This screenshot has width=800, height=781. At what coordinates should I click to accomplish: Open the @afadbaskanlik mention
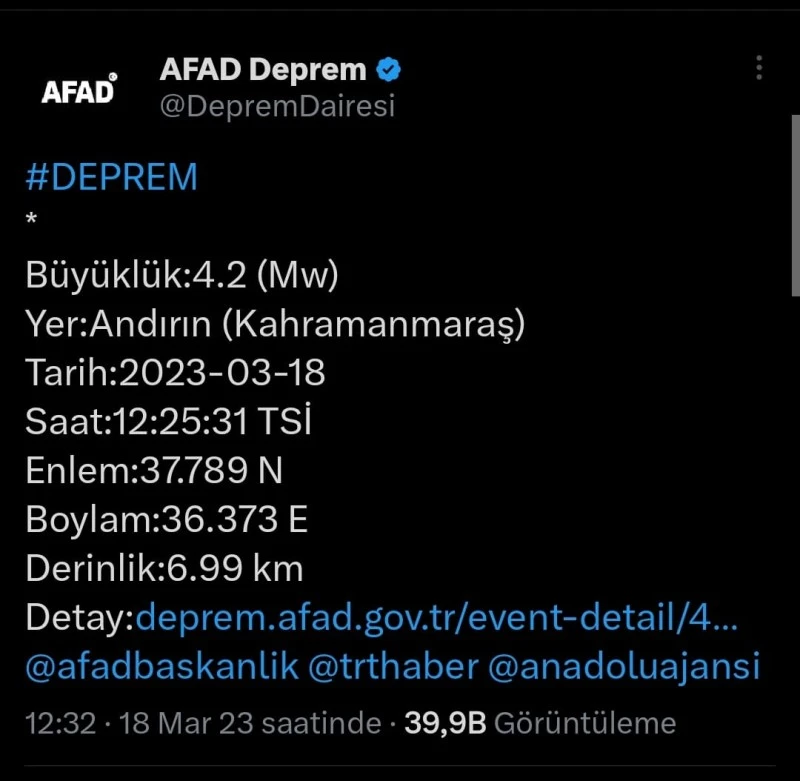[x=162, y=666]
